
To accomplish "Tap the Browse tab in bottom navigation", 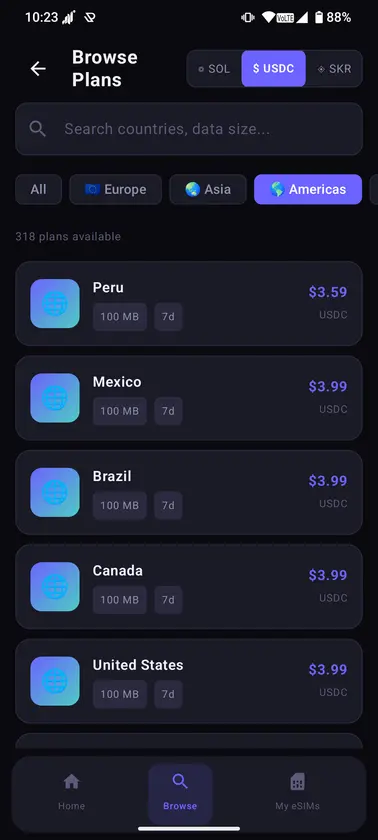I will (x=180, y=792).
